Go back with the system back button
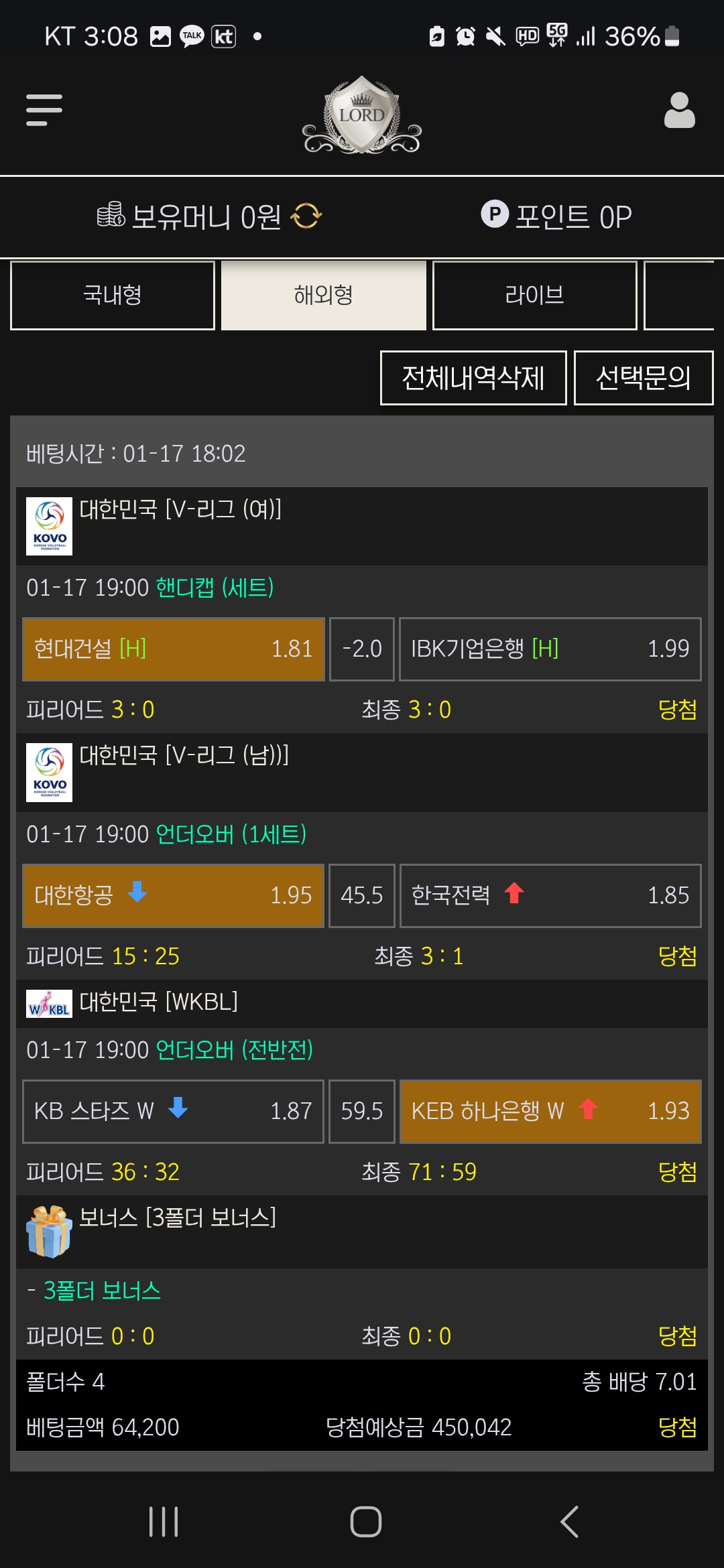The height and width of the screenshot is (1568, 724). [569, 1522]
